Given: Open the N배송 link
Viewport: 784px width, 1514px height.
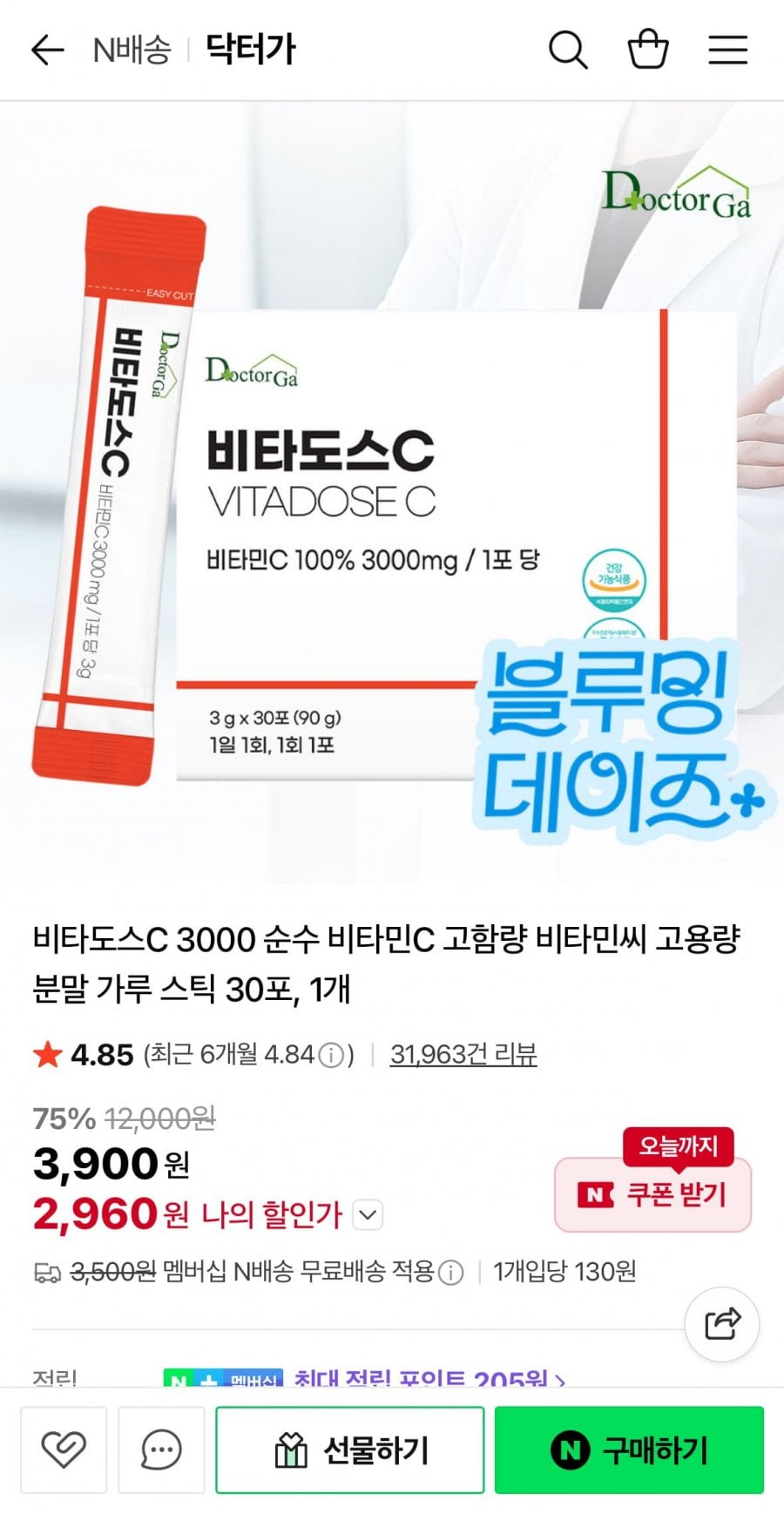Looking at the screenshot, I should [132, 50].
